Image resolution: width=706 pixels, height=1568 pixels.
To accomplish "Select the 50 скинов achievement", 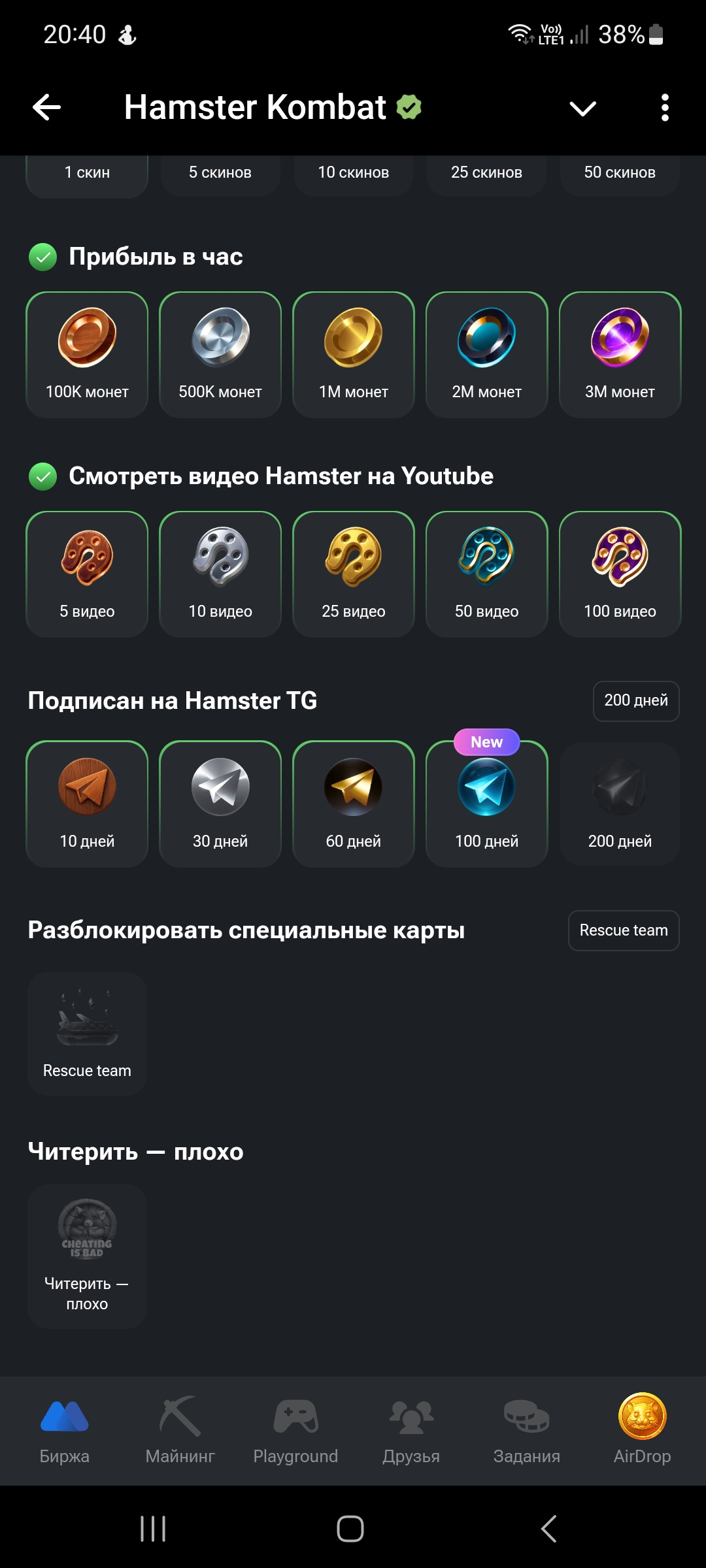I will coord(620,174).
